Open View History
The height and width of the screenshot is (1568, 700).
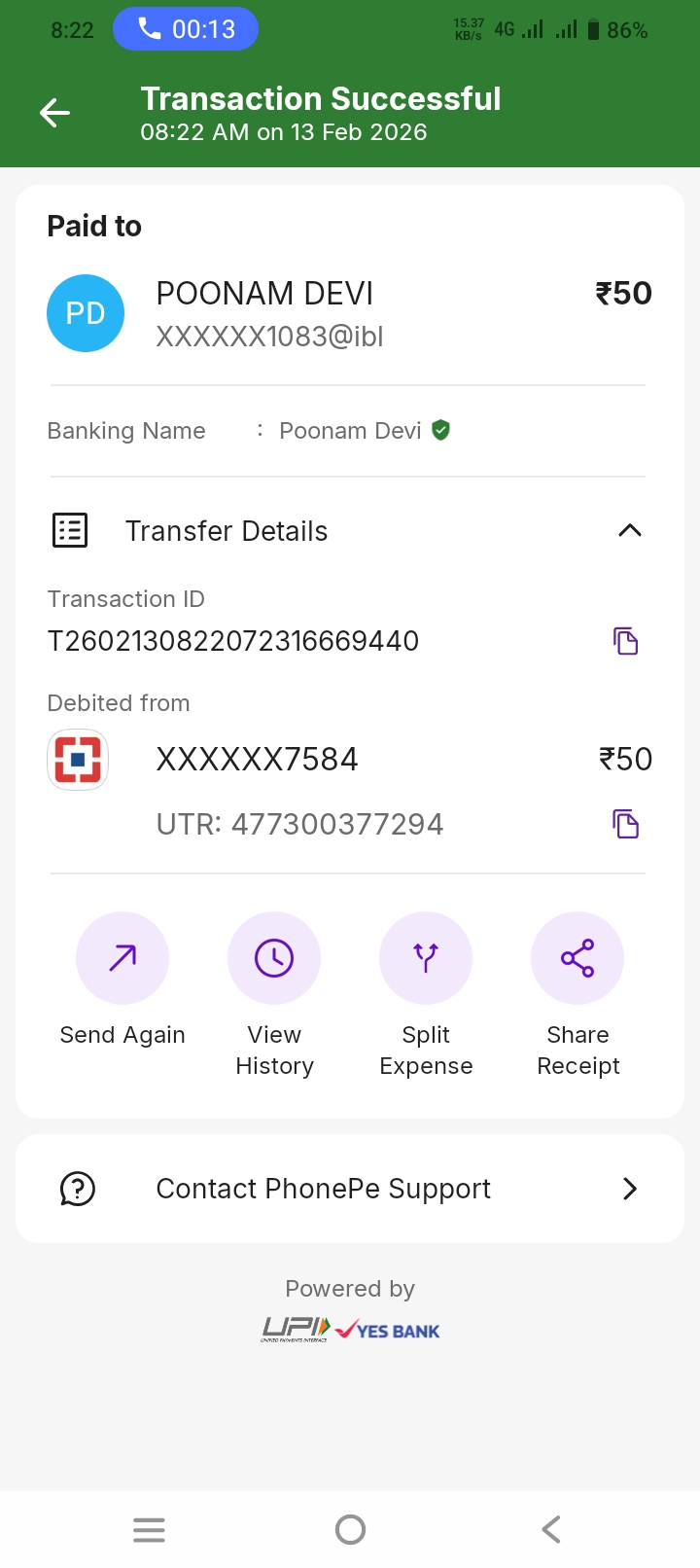274,959
